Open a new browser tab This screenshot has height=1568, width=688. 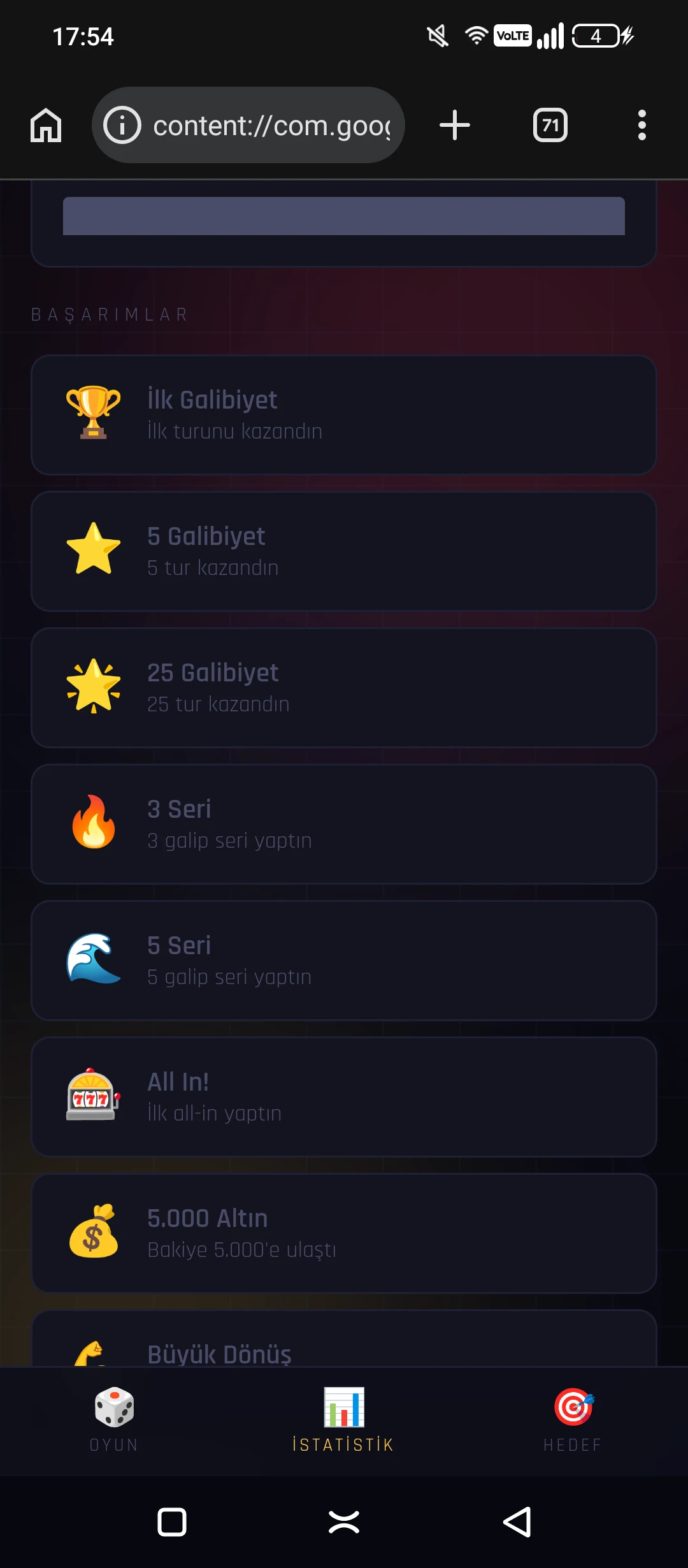coord(455,125)
